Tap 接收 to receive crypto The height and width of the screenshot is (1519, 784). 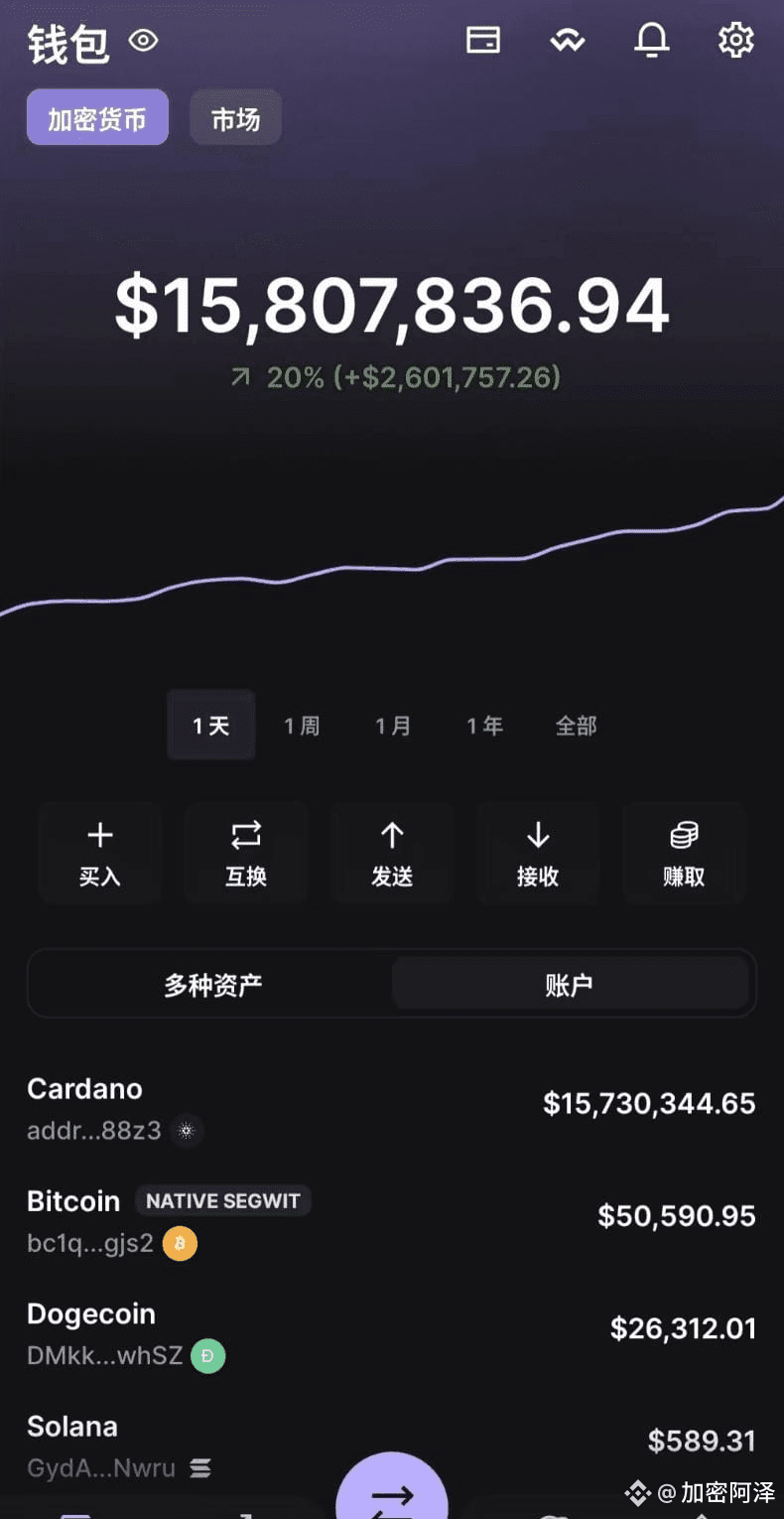[538, 853]
